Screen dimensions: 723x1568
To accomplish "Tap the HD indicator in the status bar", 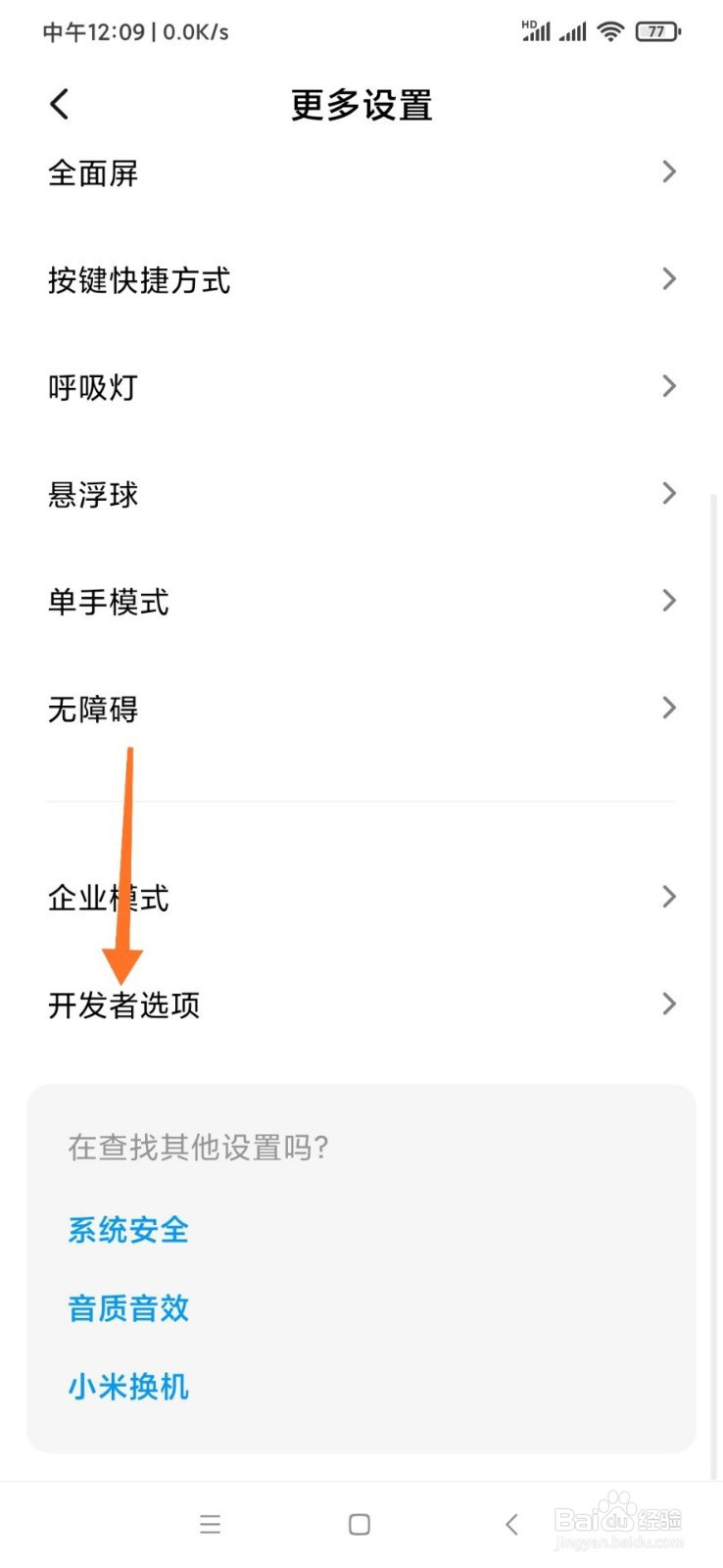I will pyautogui.click(x=530, y=24).
